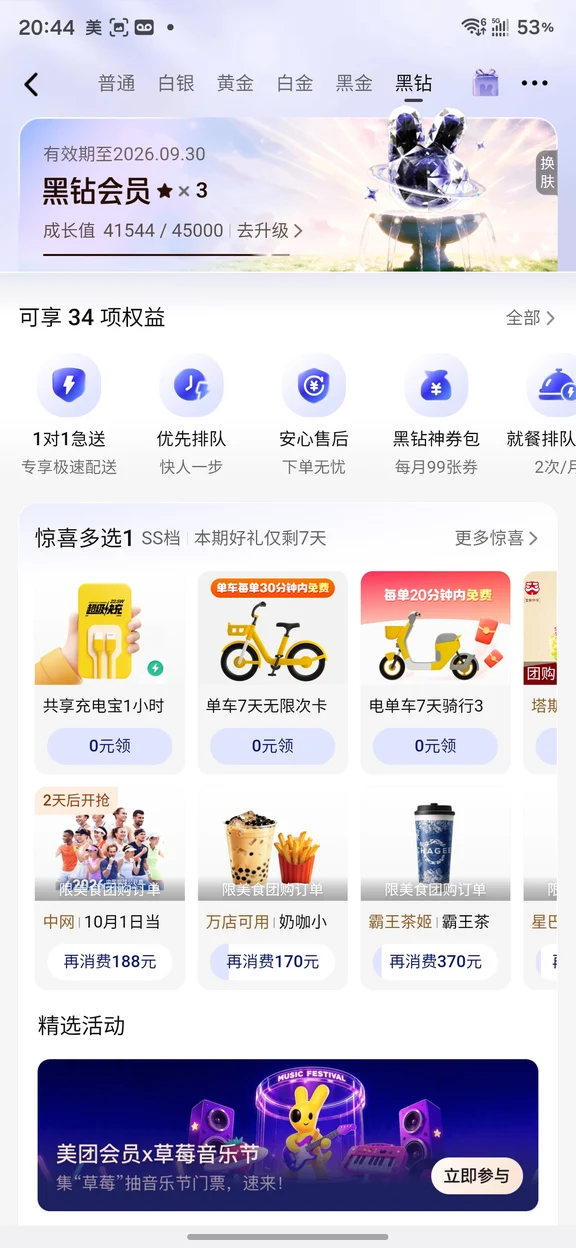Open the three-dot overflow menu
This screenshot has height=1248, width=576.
[x=535, y=84]
